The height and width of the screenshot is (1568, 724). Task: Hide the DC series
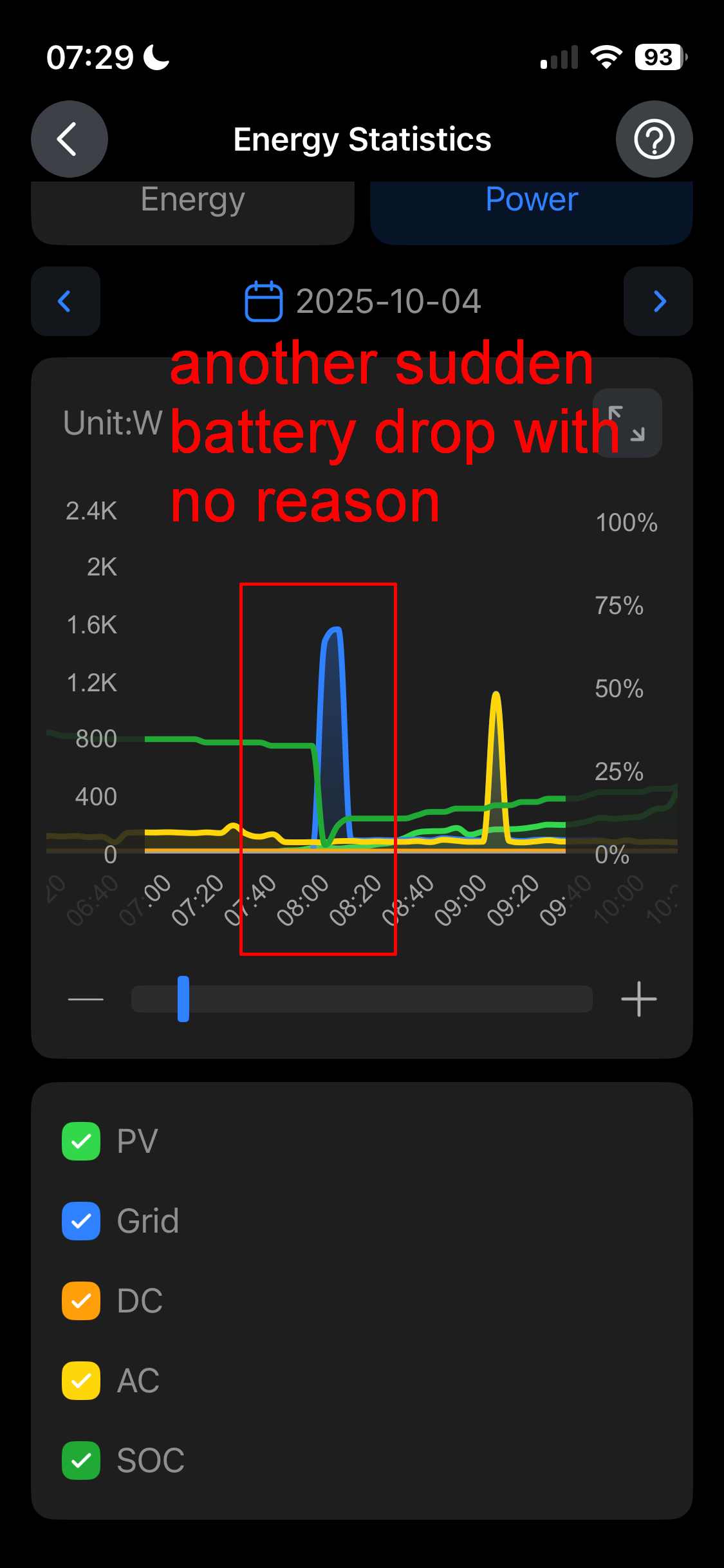click(81, 1301)
